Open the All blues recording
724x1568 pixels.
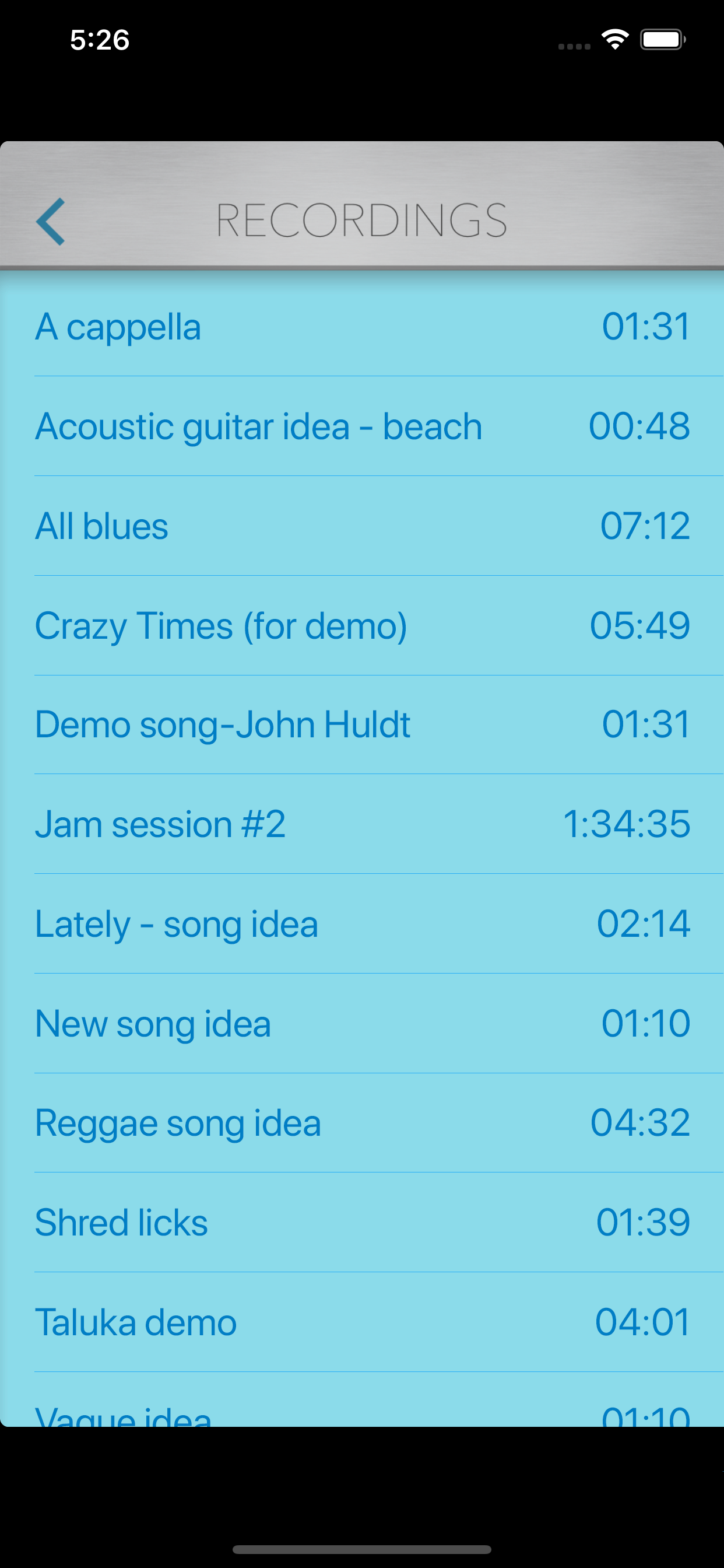[x=361, y=526]
